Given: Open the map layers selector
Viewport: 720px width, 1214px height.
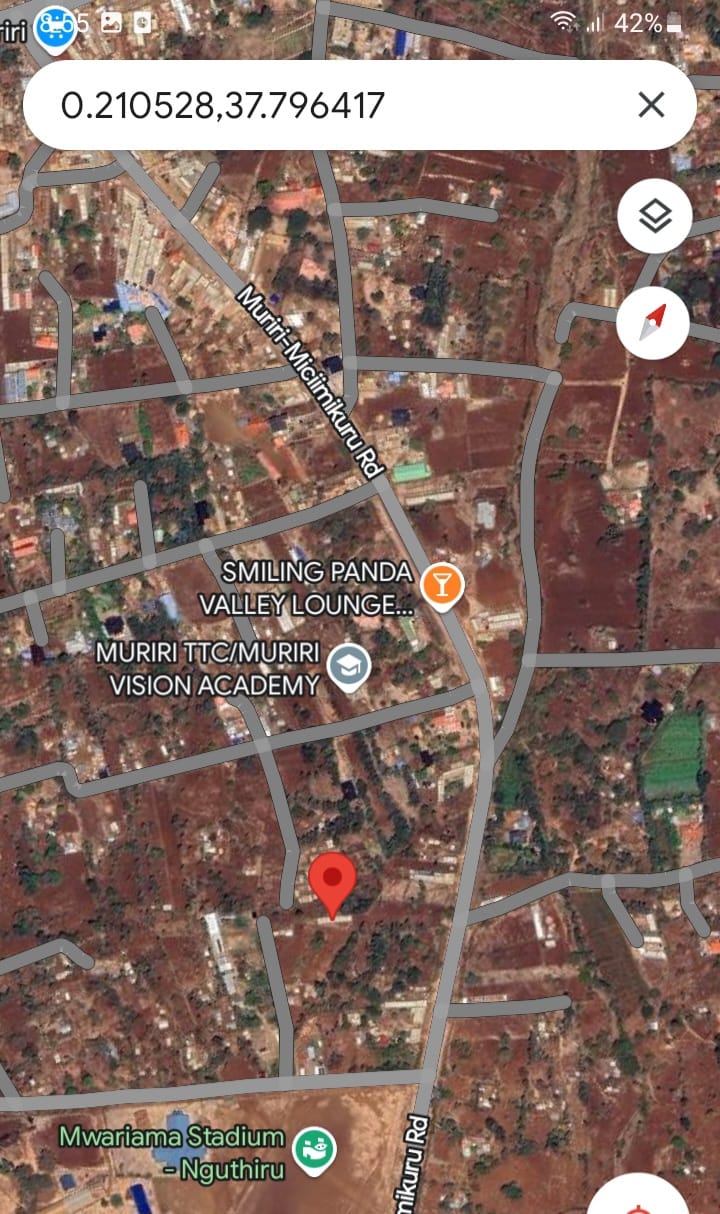Looking at the screenshot, I should [x=654, y=216].
